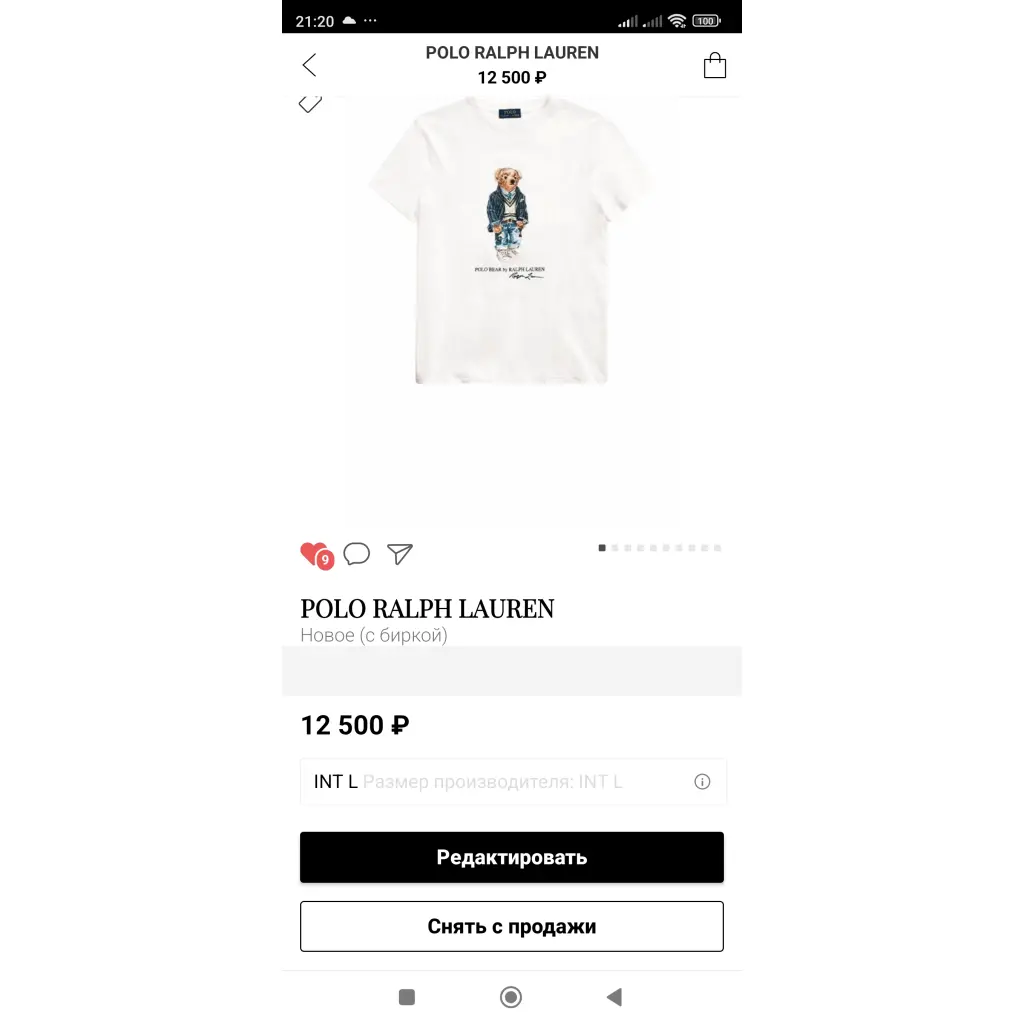The image size is (1024, 1024).
Task: Open the T-shirt product photo
Action: tap(511, 240)
